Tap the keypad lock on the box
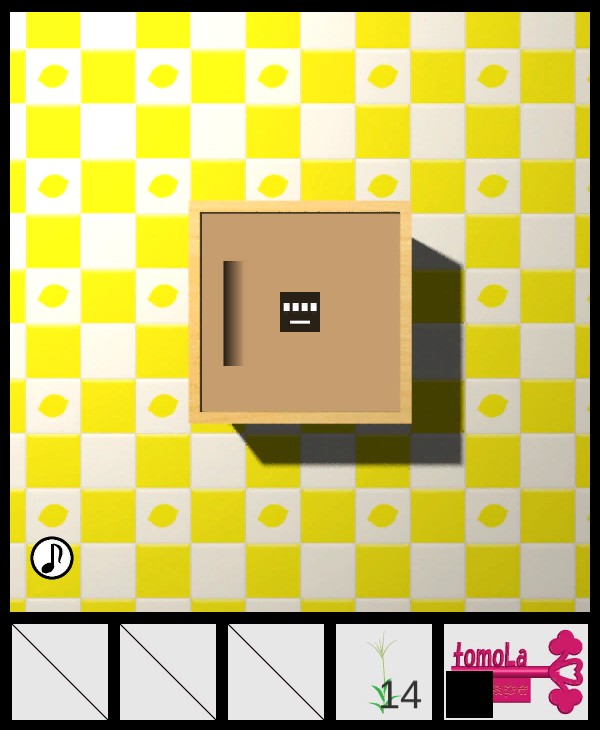 (x=300, y=312)
